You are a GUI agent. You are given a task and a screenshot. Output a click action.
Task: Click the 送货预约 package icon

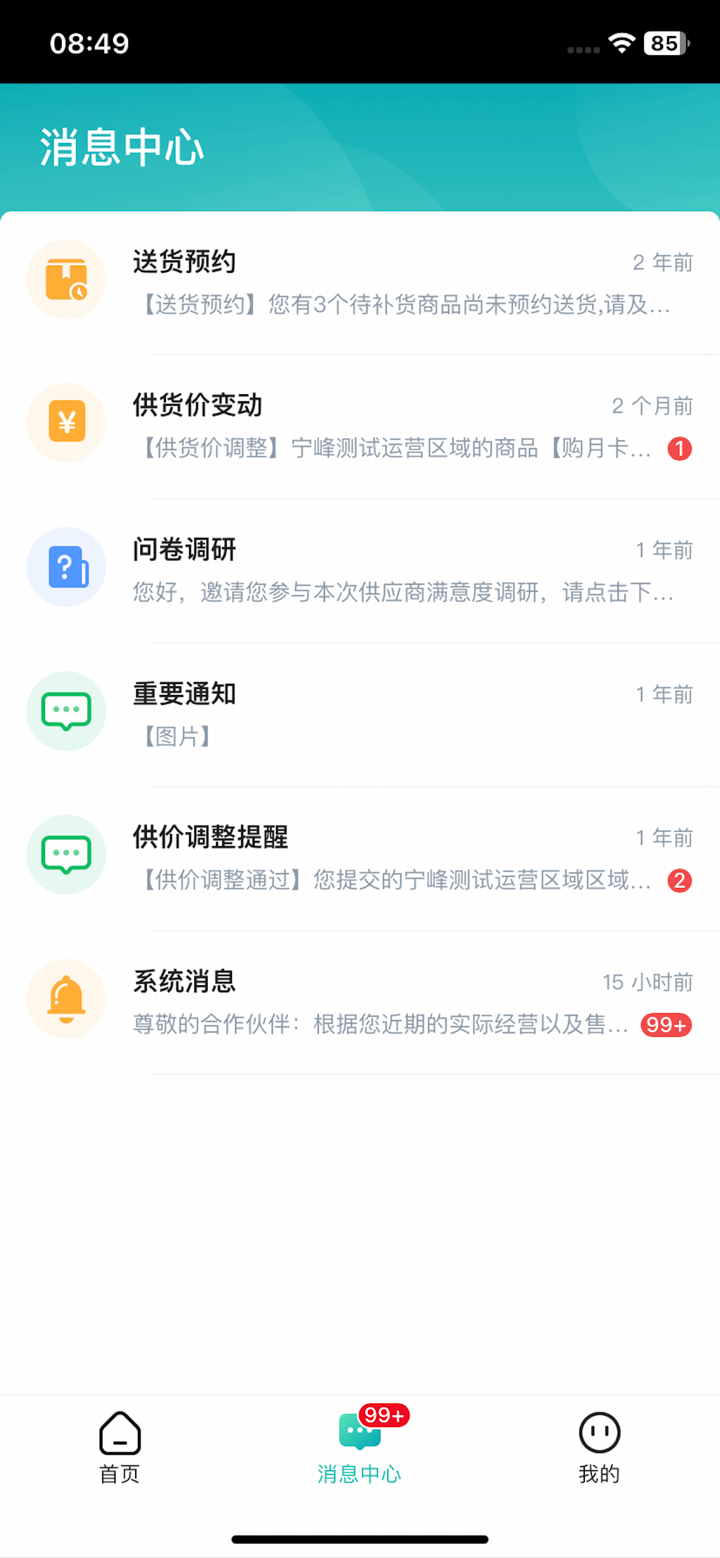tap(66, 279)
